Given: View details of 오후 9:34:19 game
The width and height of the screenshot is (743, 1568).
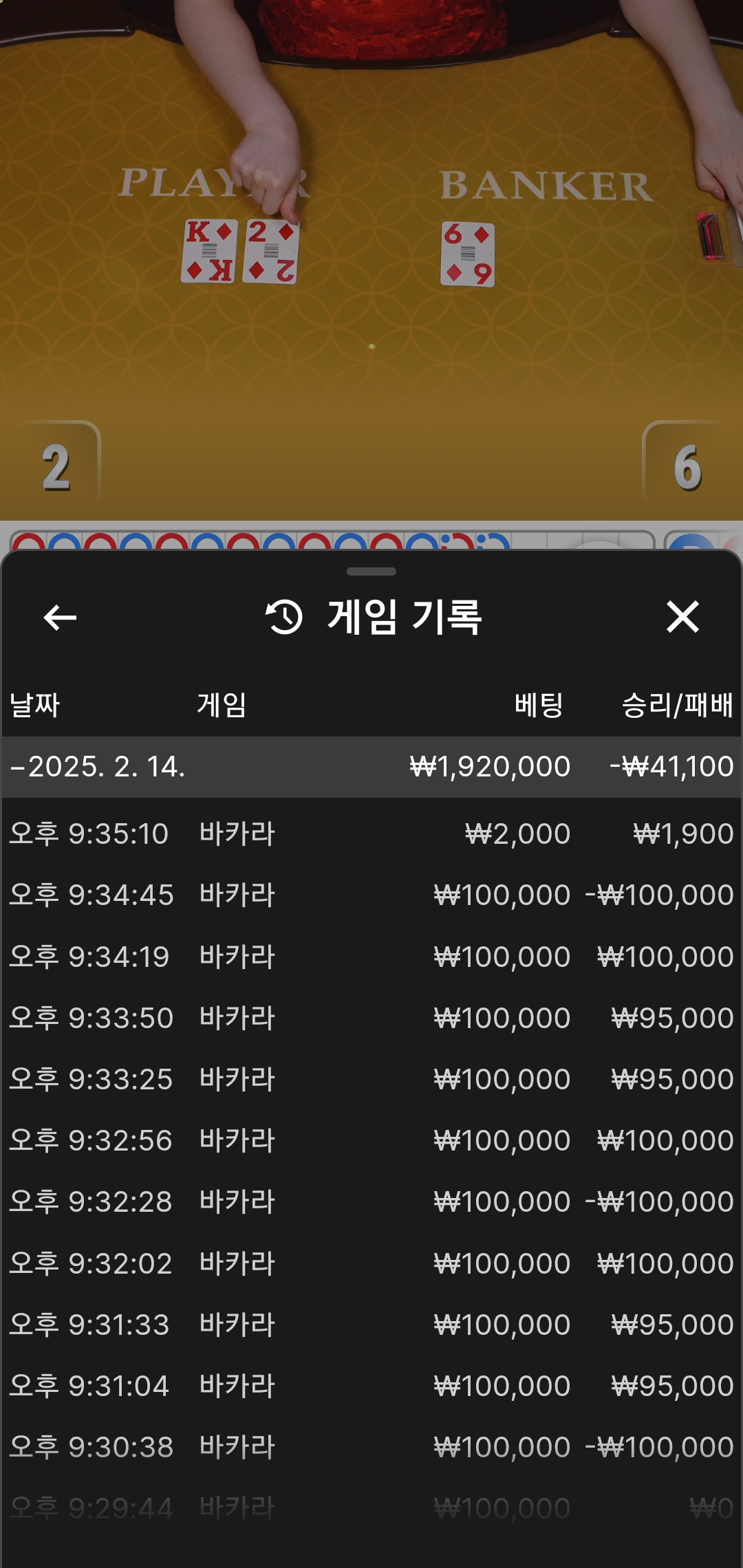Looking at the screenshot, I should click(371, 957).
